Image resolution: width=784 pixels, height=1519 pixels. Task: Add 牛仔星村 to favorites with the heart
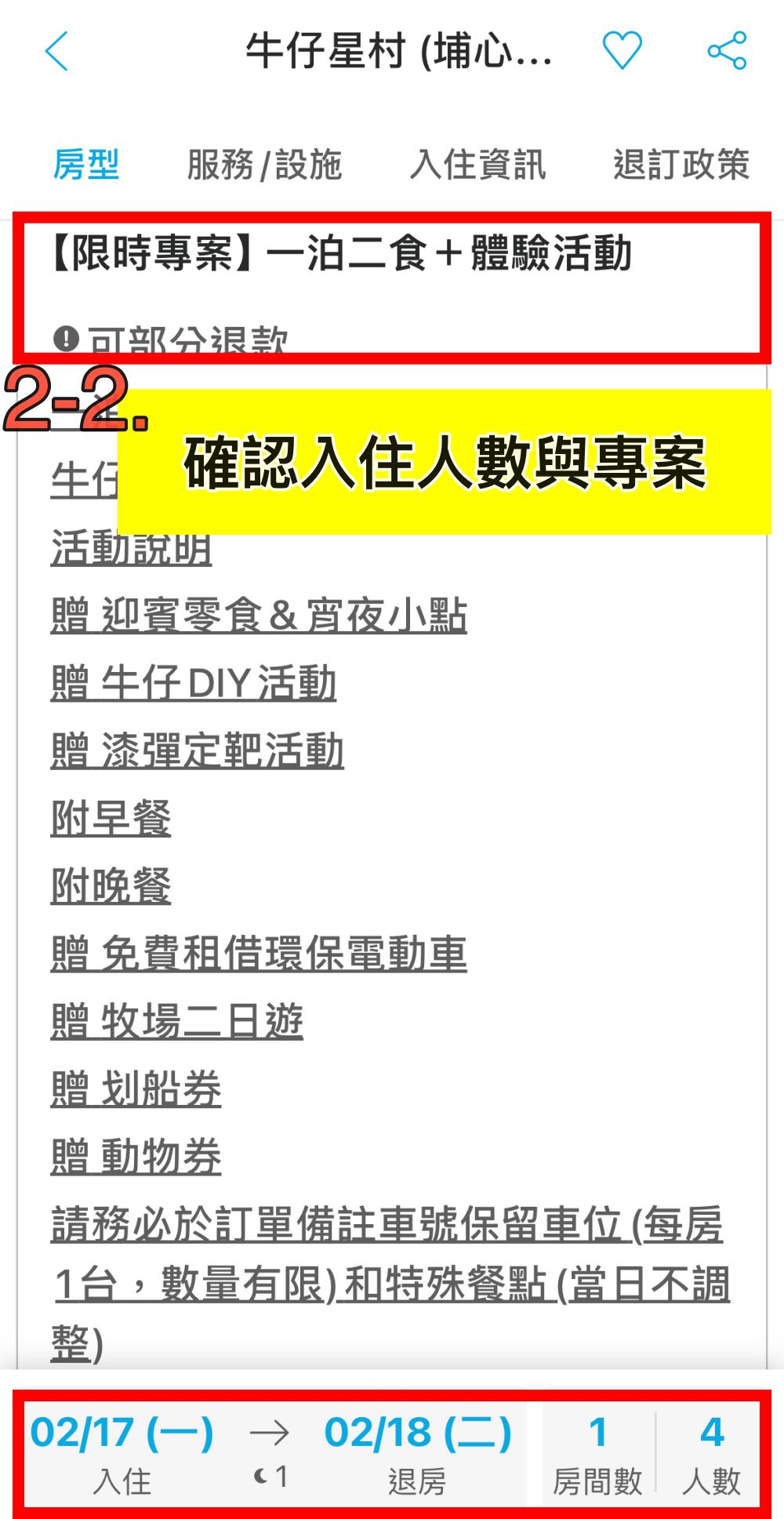pos(622,51)
